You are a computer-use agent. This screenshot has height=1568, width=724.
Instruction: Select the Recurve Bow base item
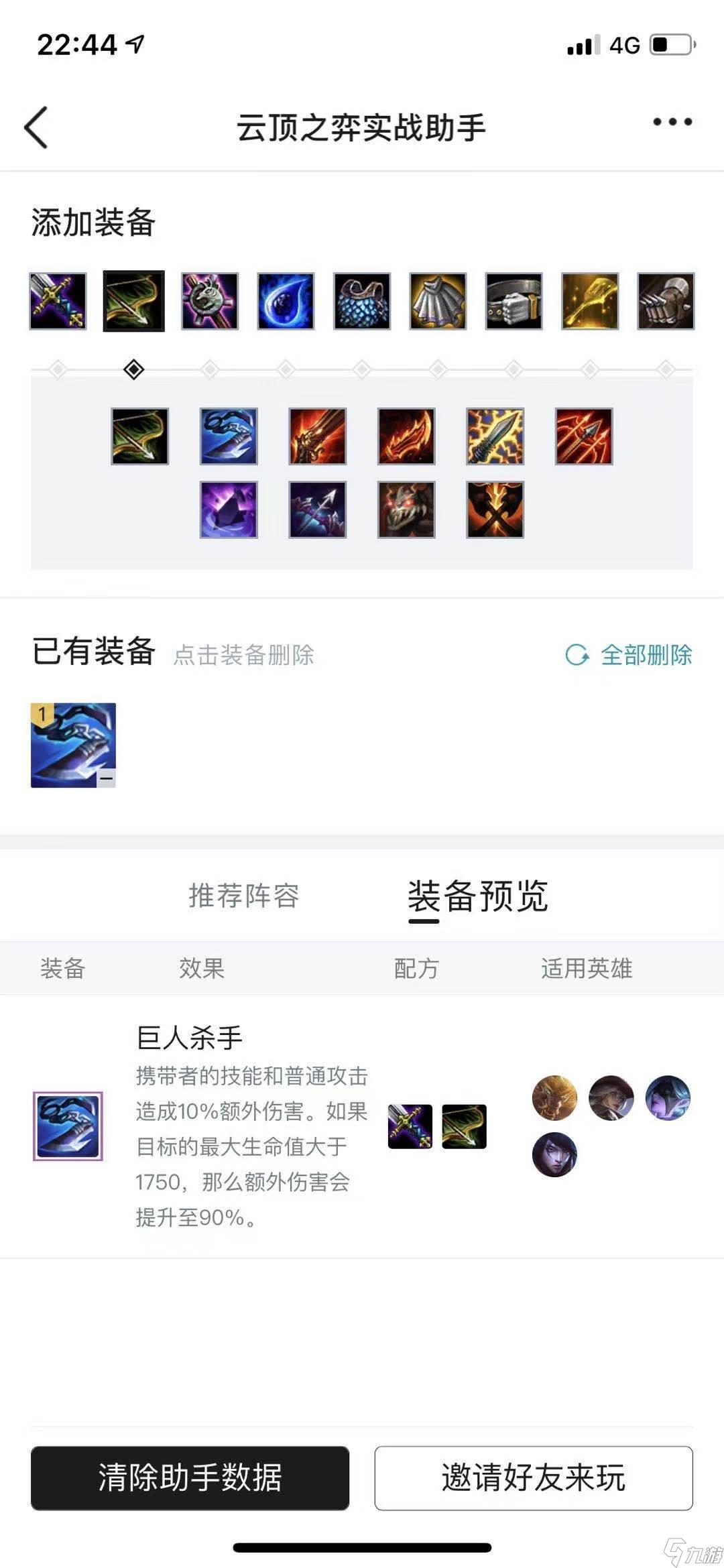133,301
